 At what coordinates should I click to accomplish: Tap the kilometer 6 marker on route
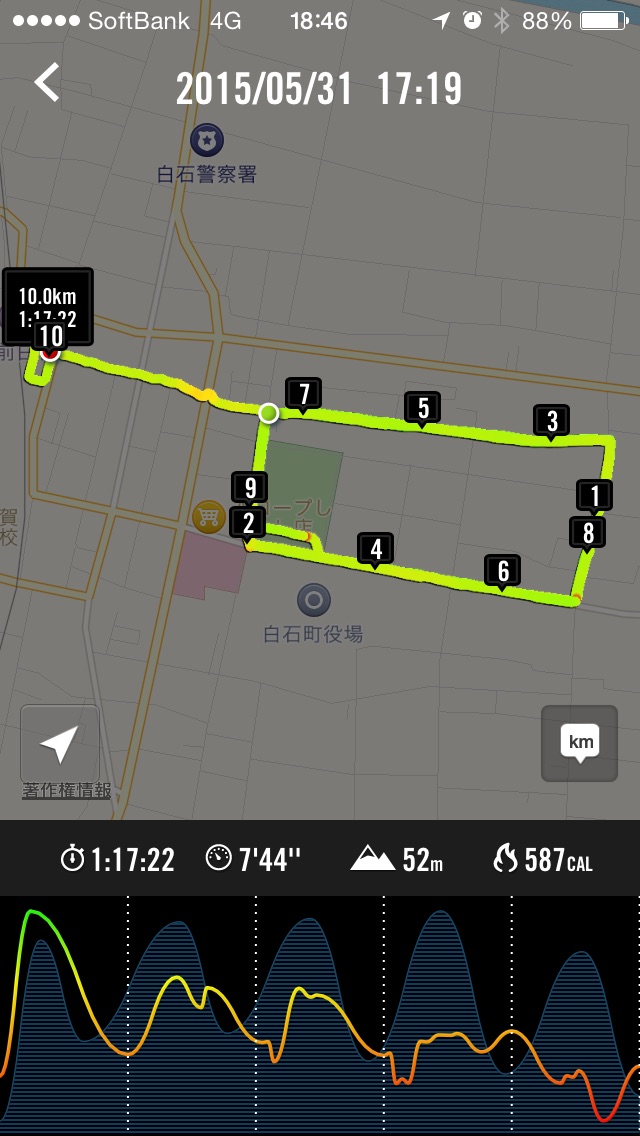[x=502, y=571]
